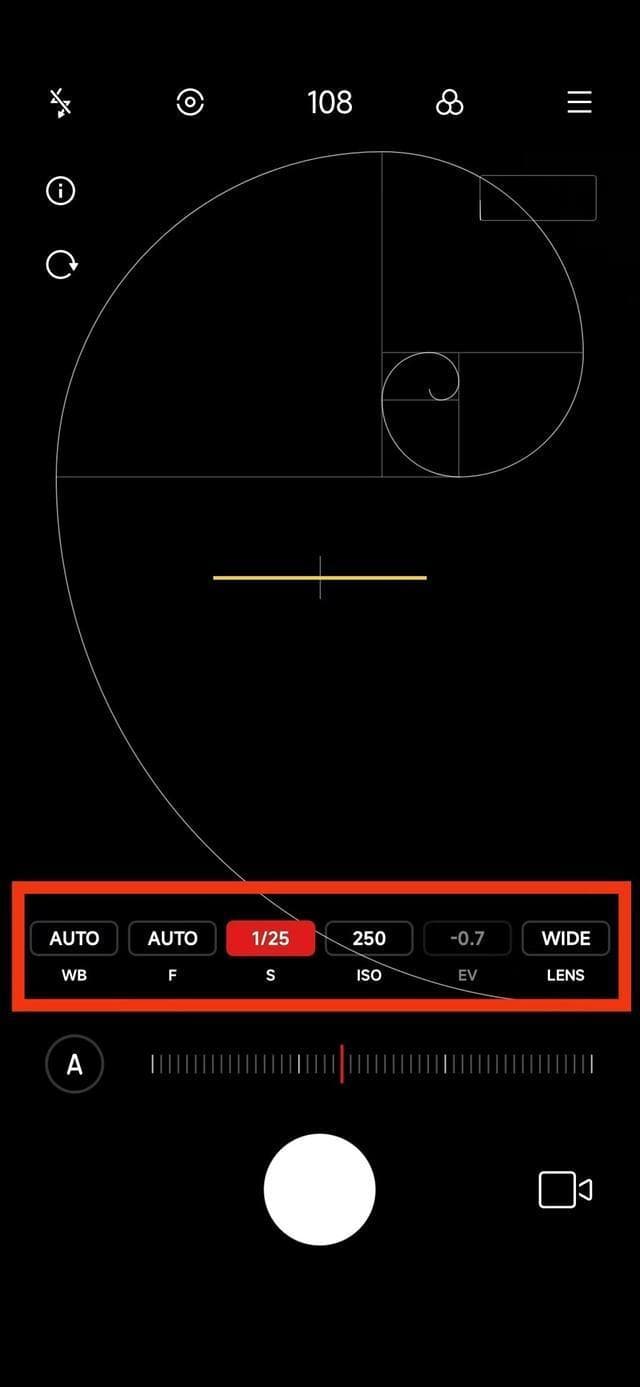640x1387 pixels.
Task: Select the 1/25 shutter speed setting
Action: tap(270, 938)
